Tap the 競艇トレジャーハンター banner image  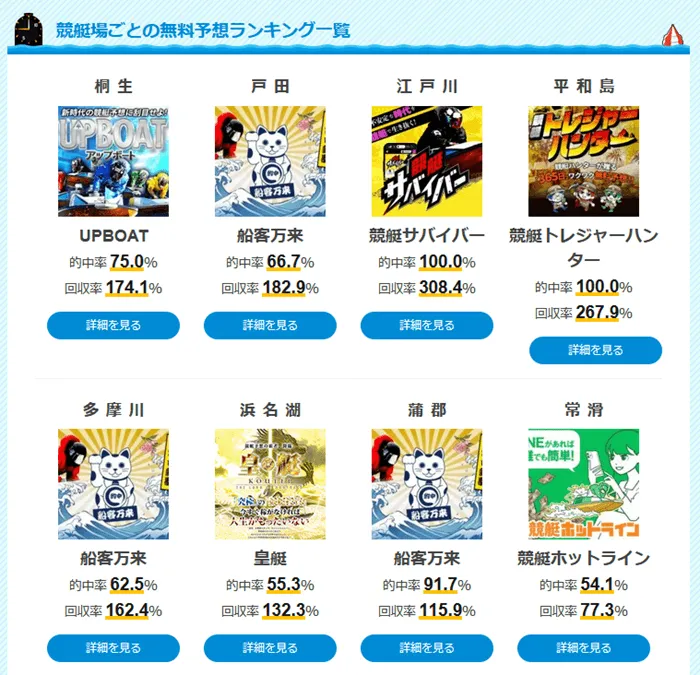pyautogui.click(x=583, y=161)
